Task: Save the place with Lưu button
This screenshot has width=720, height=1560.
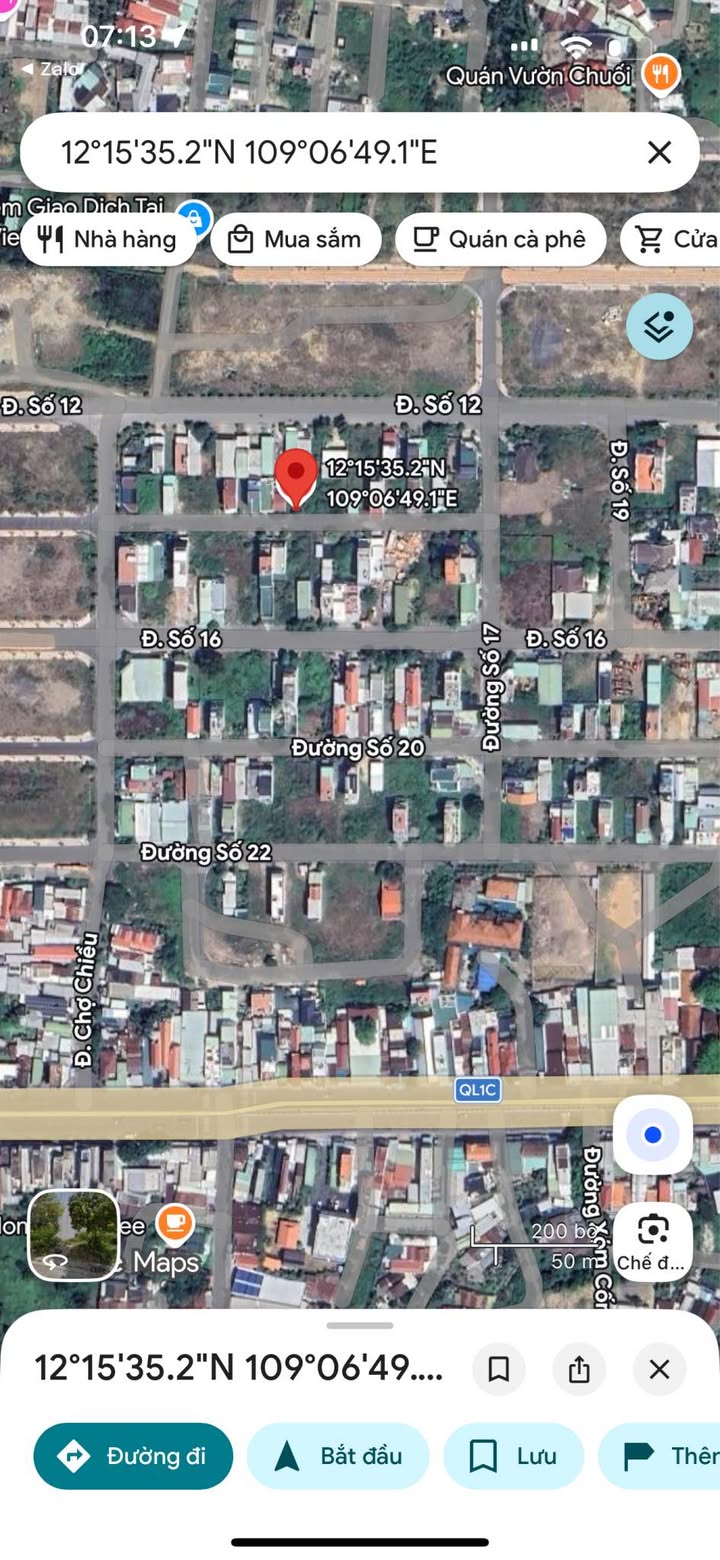Action: point(514,1456)
